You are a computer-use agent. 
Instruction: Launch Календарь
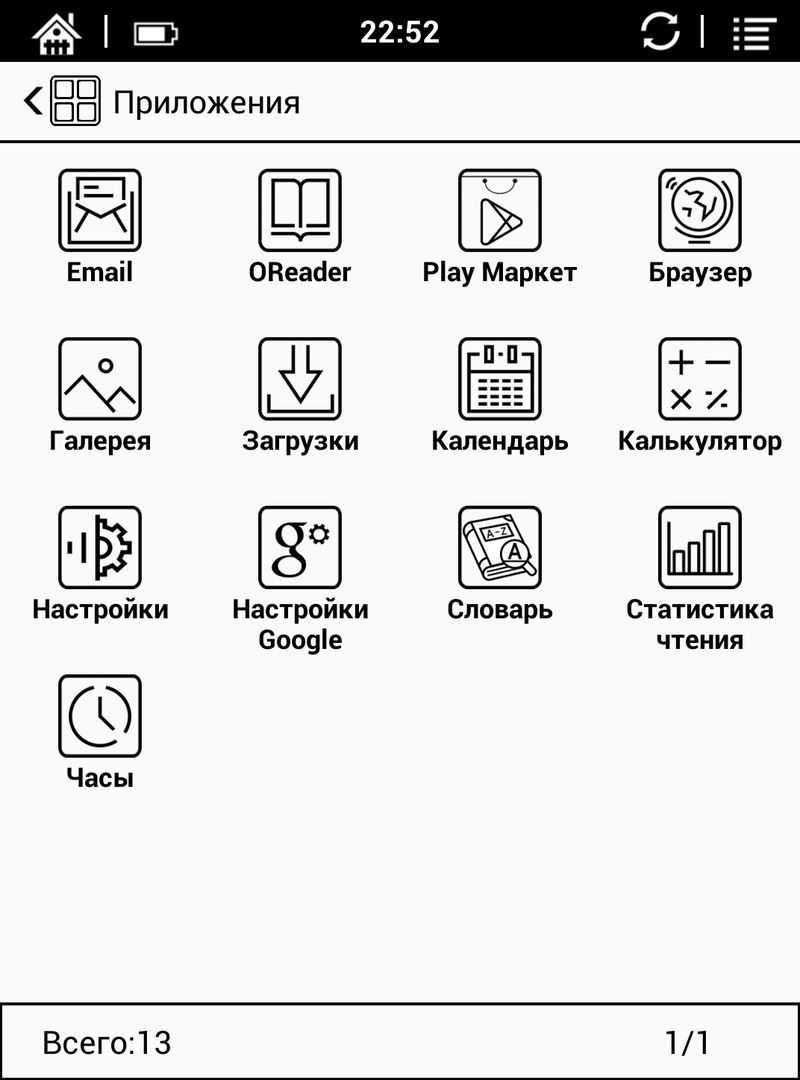pos(500,380)
